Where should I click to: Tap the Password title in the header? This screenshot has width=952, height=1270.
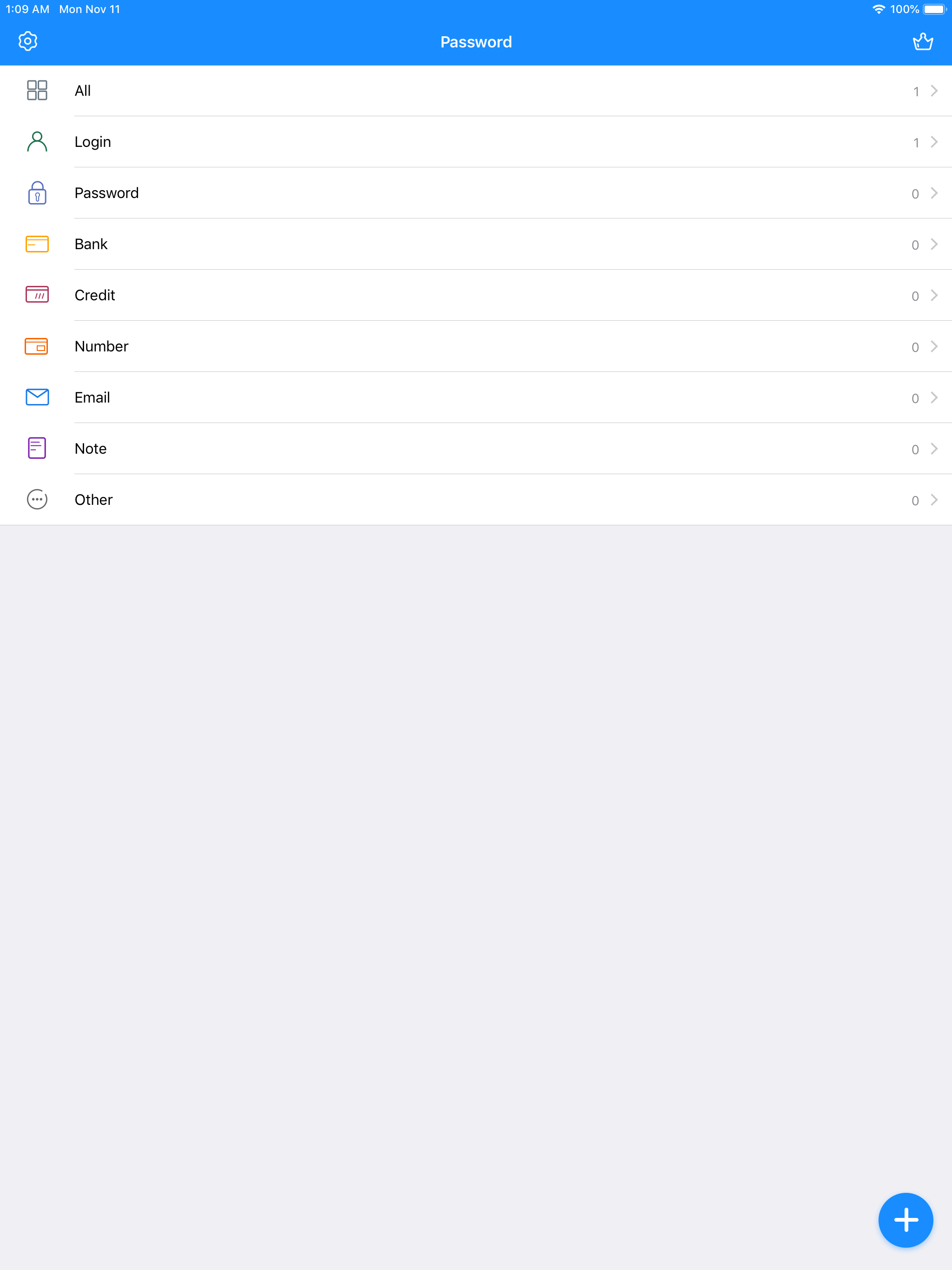click(x=476, y=41)
